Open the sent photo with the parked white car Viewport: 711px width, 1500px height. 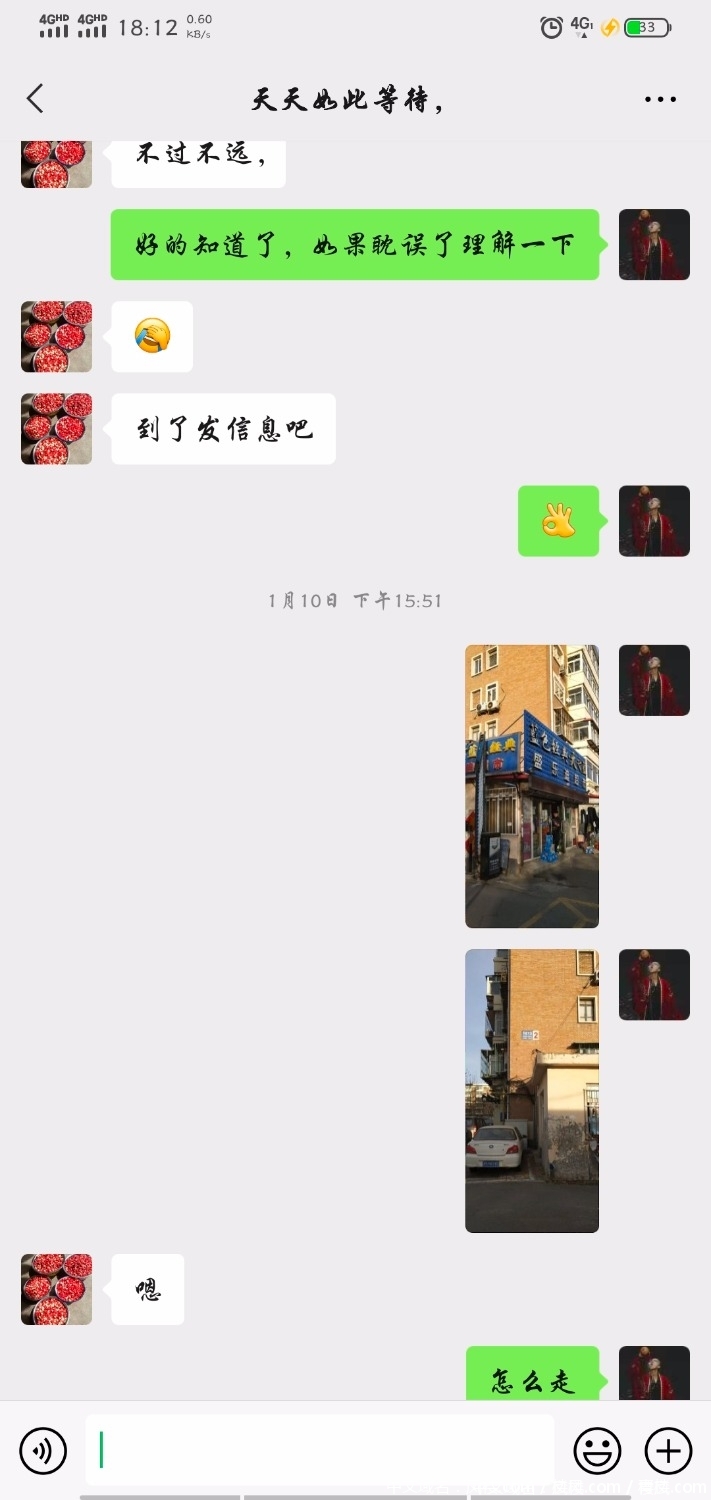tap(532, 1090)
